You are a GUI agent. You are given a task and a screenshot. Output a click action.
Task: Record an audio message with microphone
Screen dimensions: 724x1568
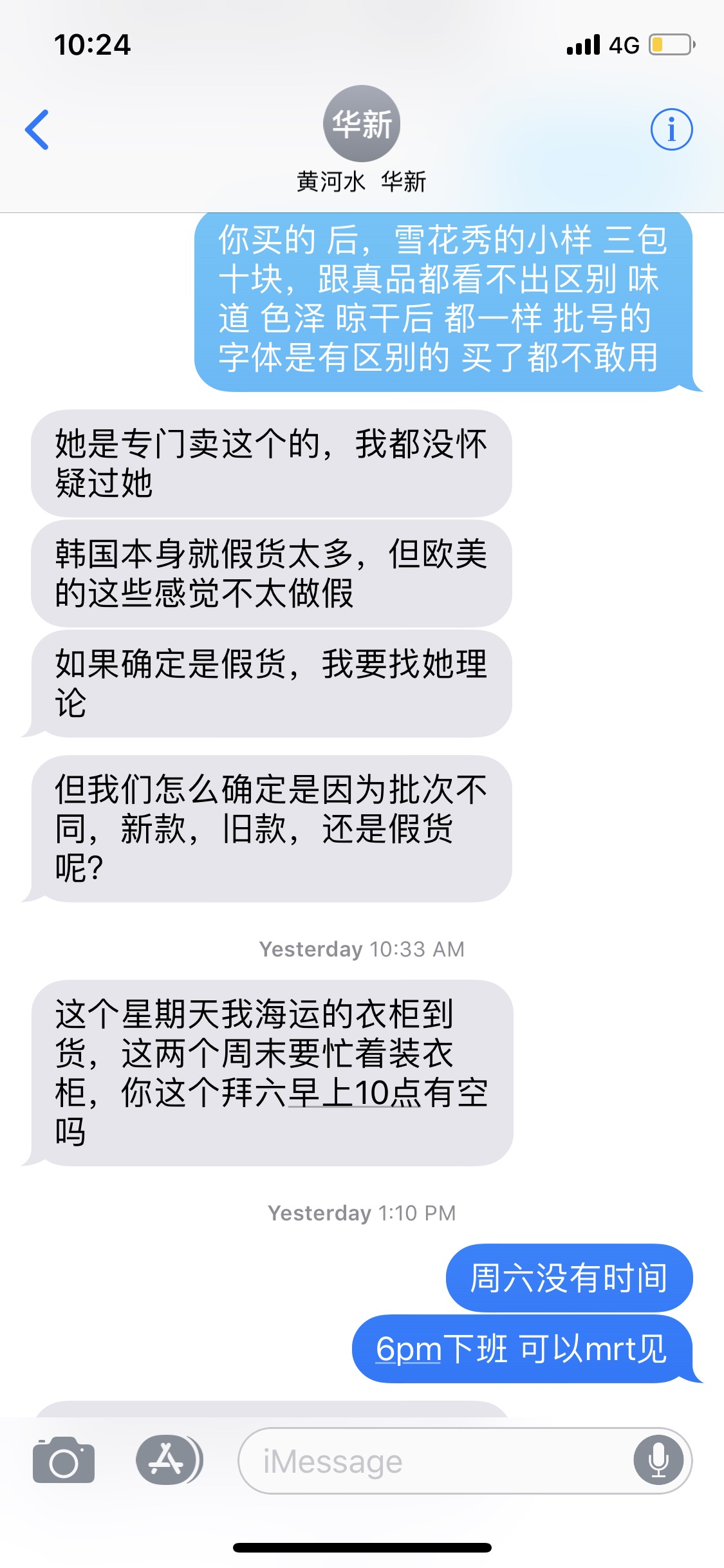click(658, 1460)
